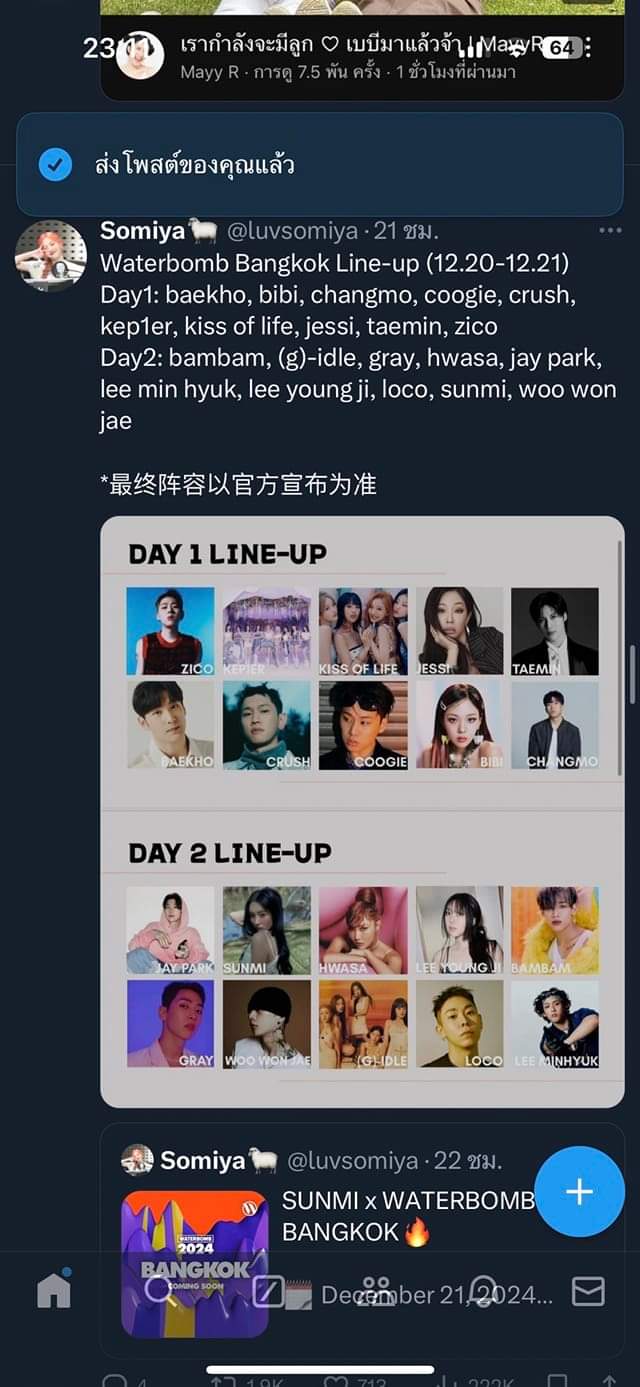Open the Grok tab
Screen dimensions: 640x1387
(x=268, y=1291)
